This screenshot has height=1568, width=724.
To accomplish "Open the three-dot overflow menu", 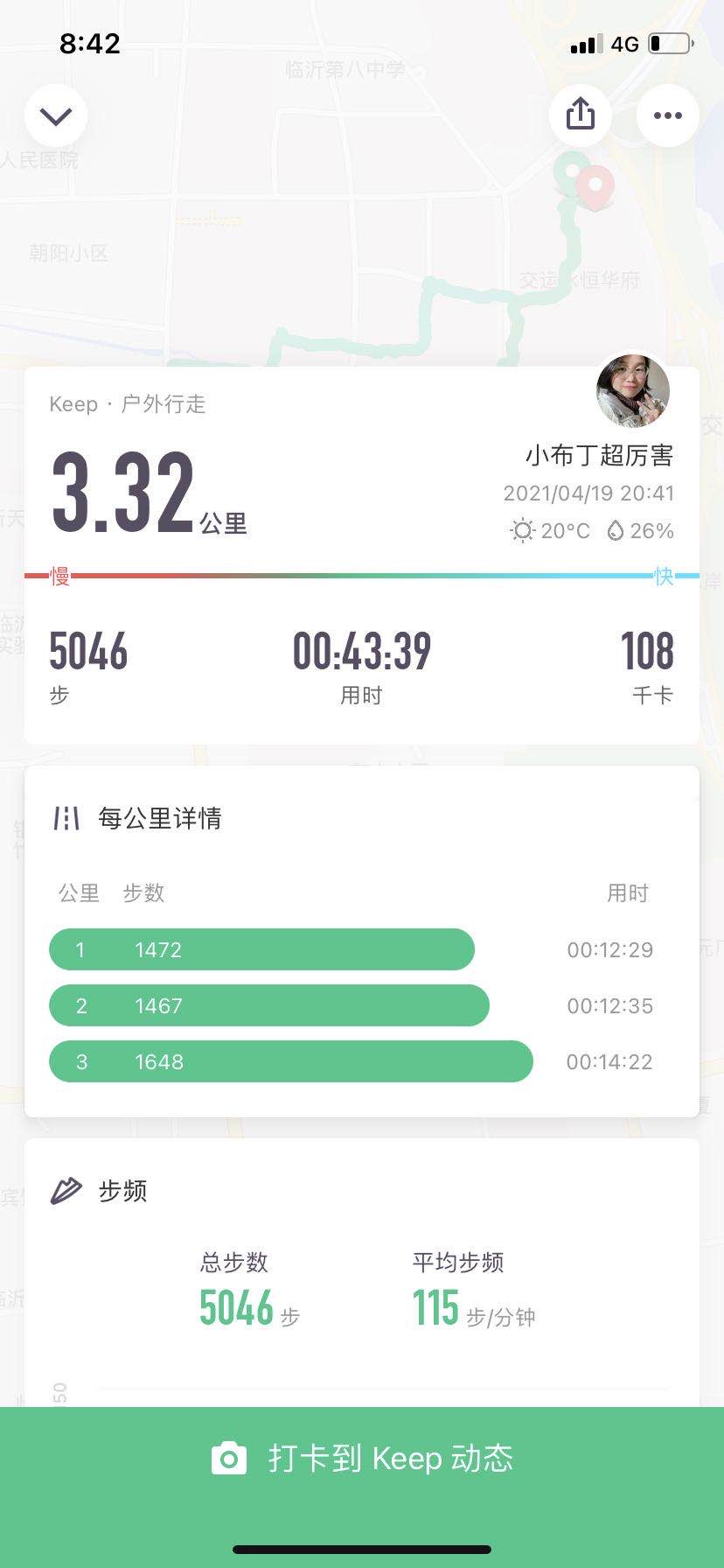I will 667,115.
